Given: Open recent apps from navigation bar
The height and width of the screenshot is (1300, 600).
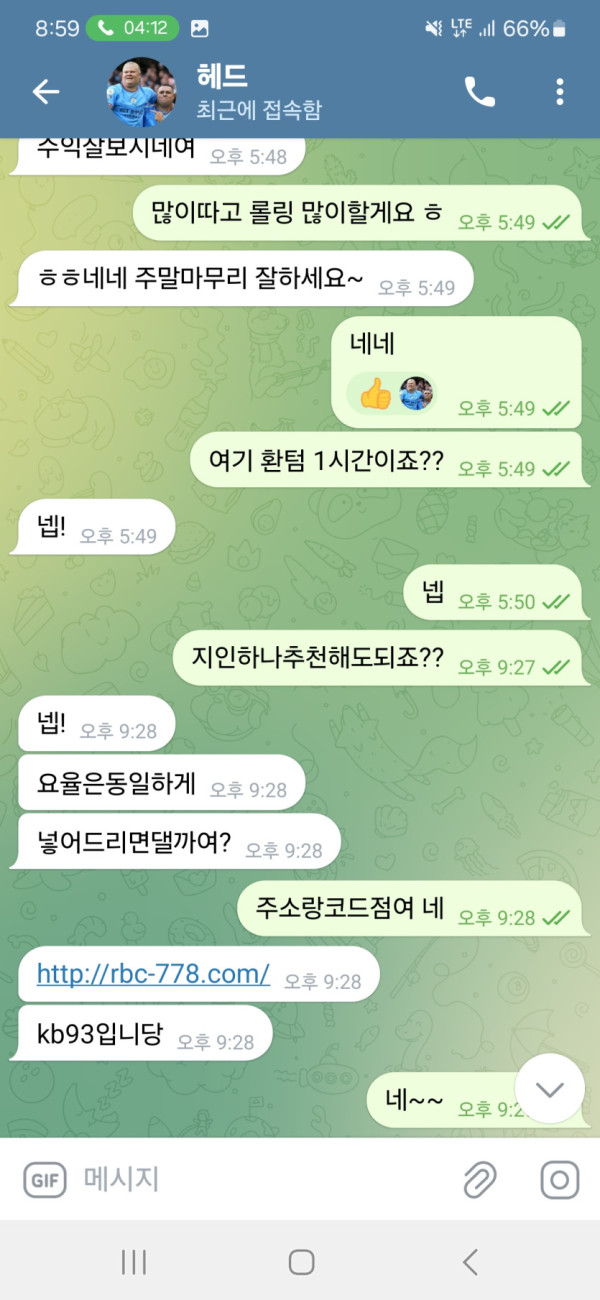Looking at the screenshot, I should pyautogui.click(x=134, y=1262).
